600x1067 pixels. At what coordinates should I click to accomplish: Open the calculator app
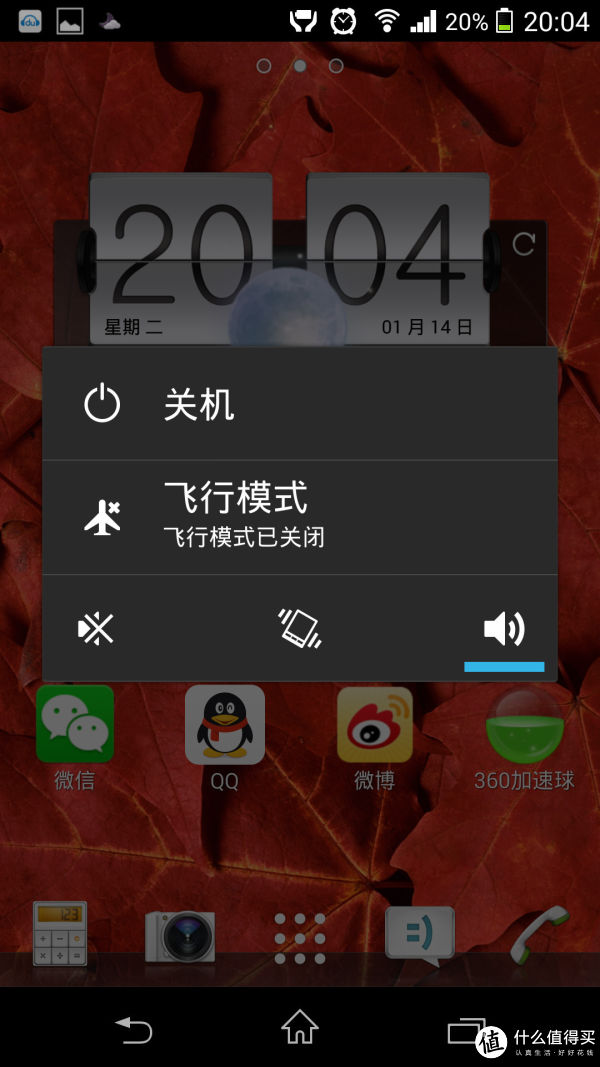click(x=60, y=934)
